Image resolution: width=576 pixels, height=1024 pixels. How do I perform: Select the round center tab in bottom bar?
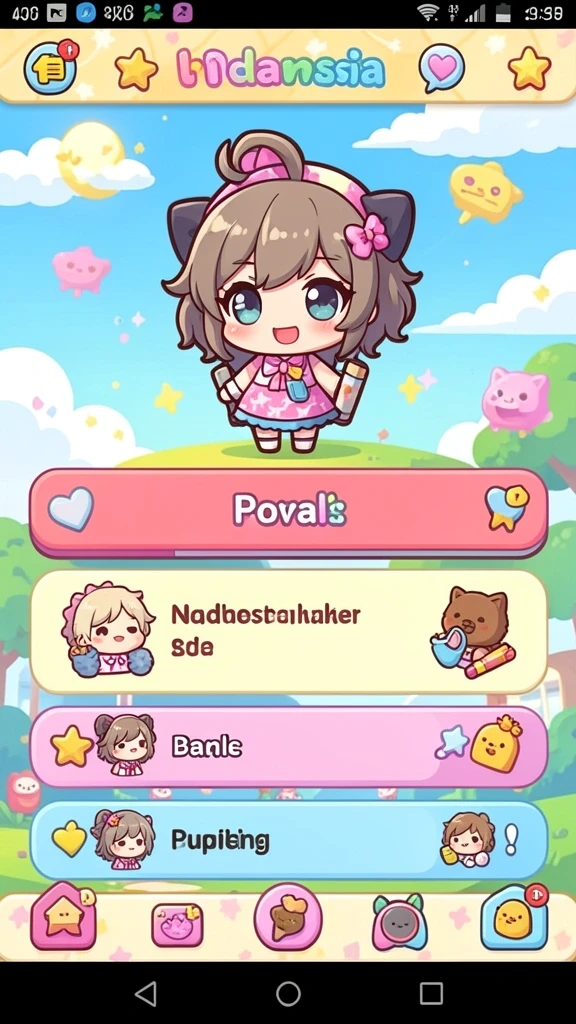pyautogui.click(x=288, y=916)
